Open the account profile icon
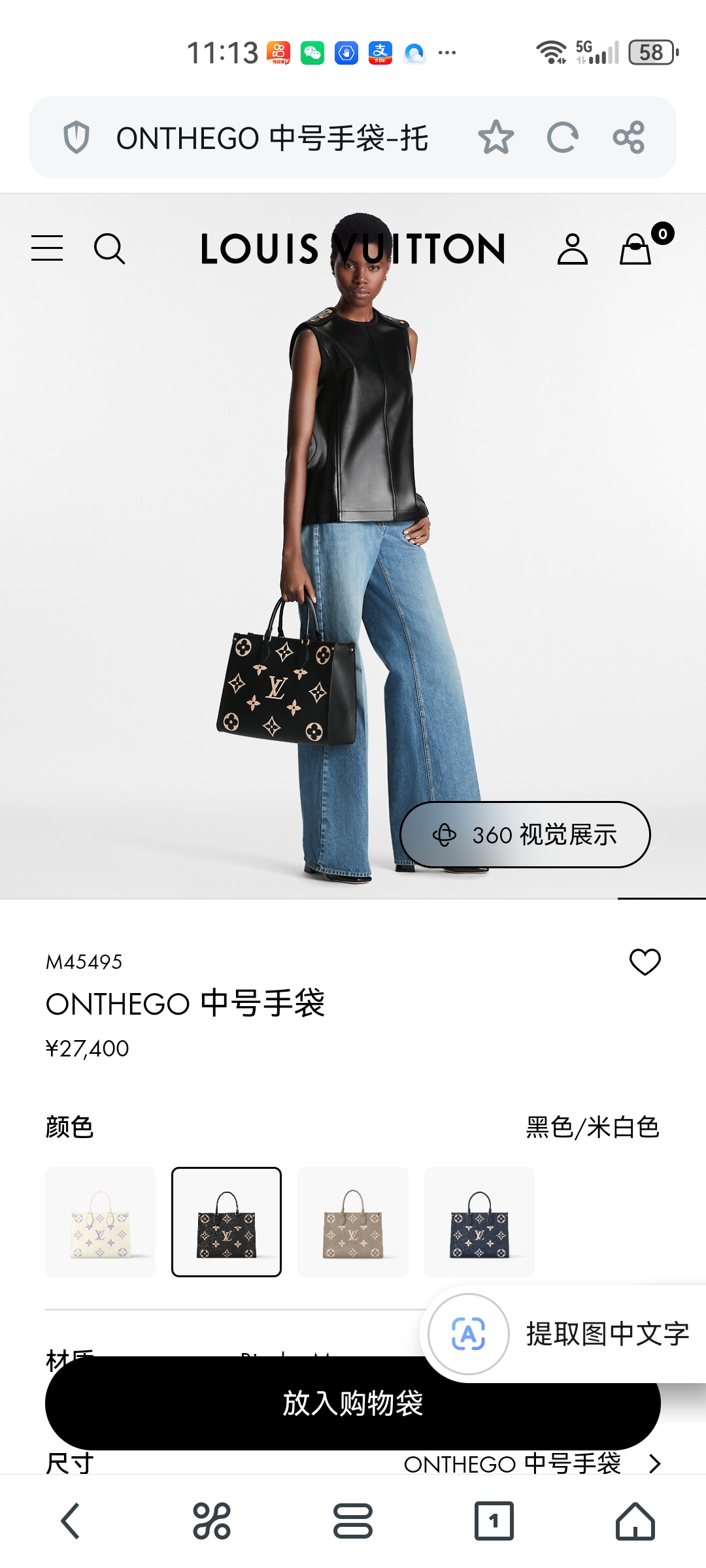 pos(572,249)
